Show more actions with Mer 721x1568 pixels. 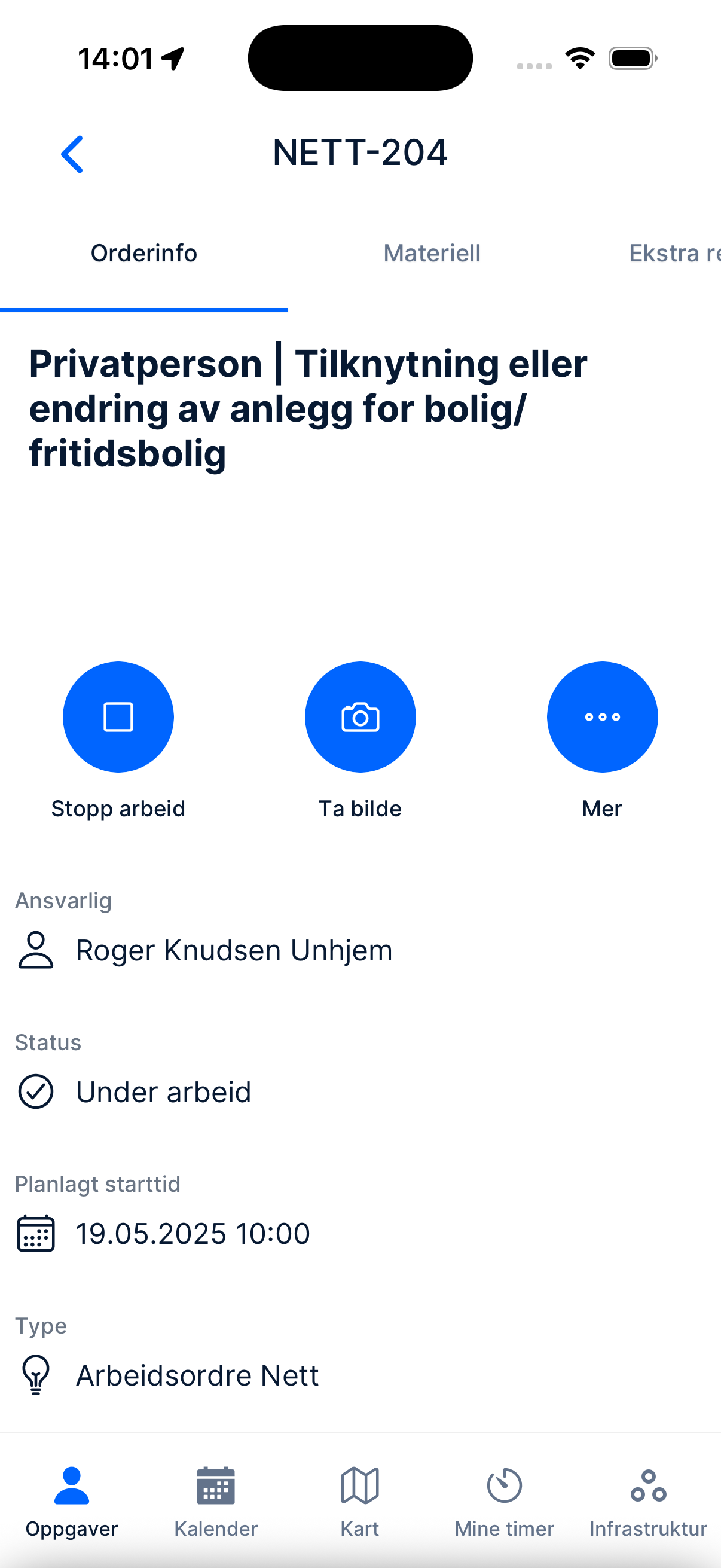[x=603, y=717]
